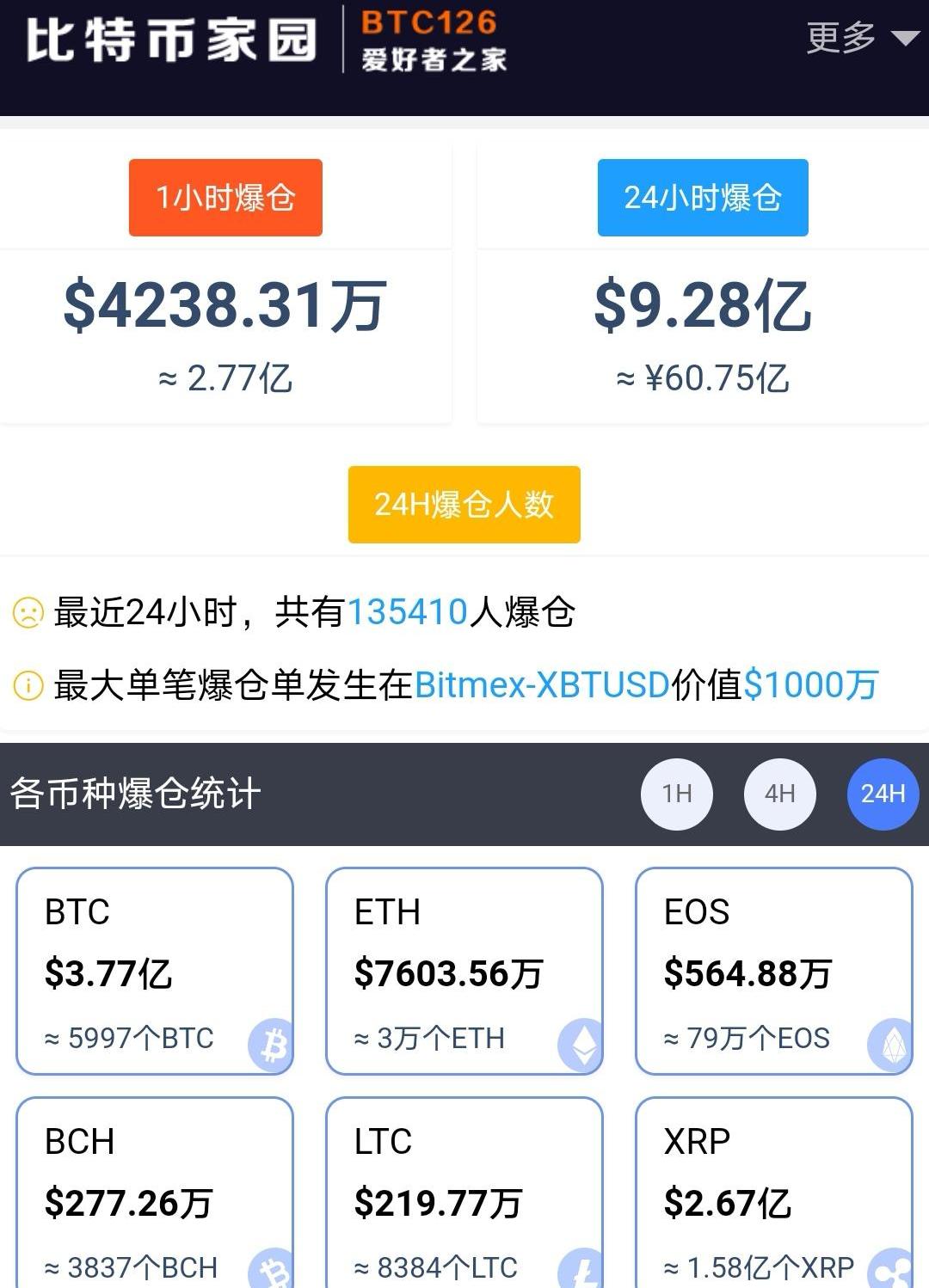Tap the 24小时爆仓 button
The height and width of the screenshot is (1288, 929).
(x=703, y=198)
